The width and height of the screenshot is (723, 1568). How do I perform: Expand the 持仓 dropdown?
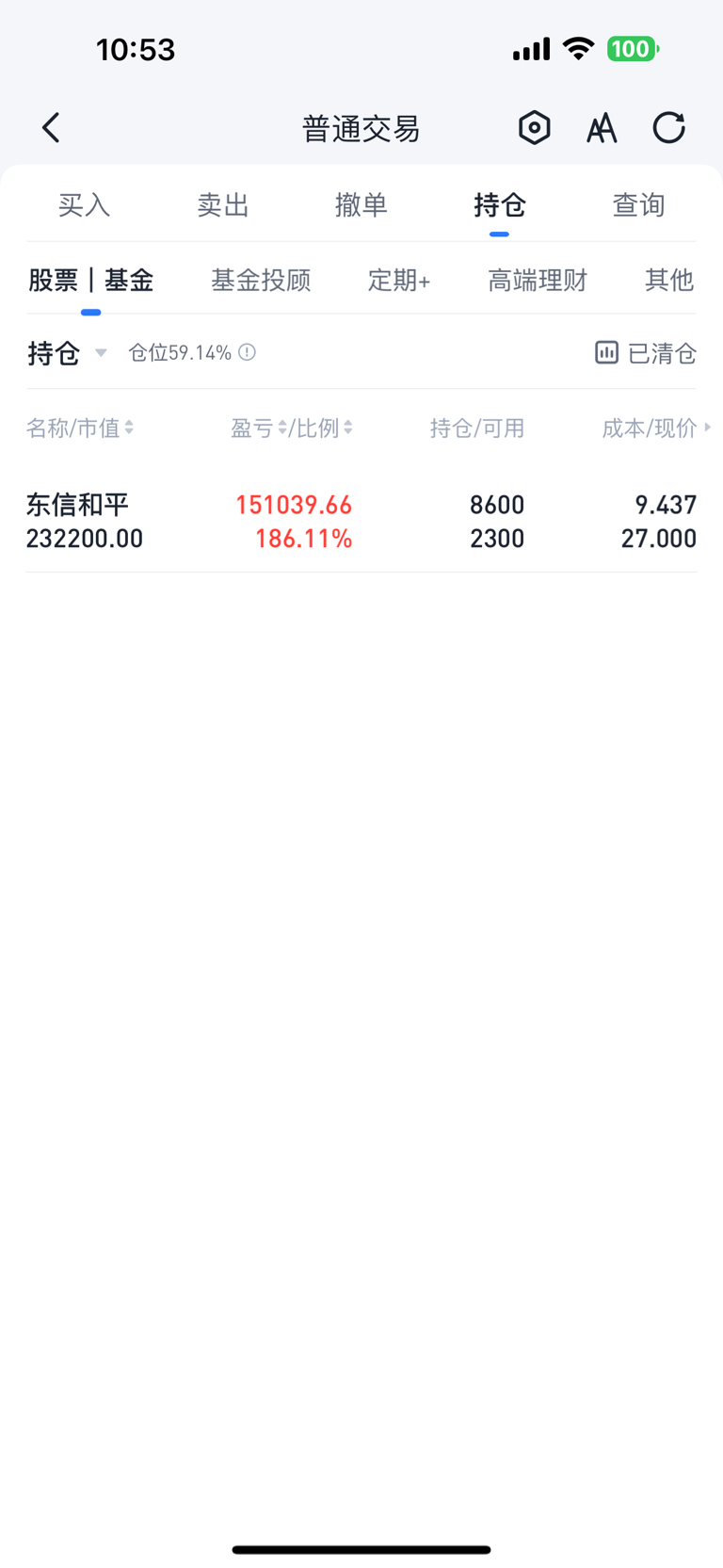point(67,353)
